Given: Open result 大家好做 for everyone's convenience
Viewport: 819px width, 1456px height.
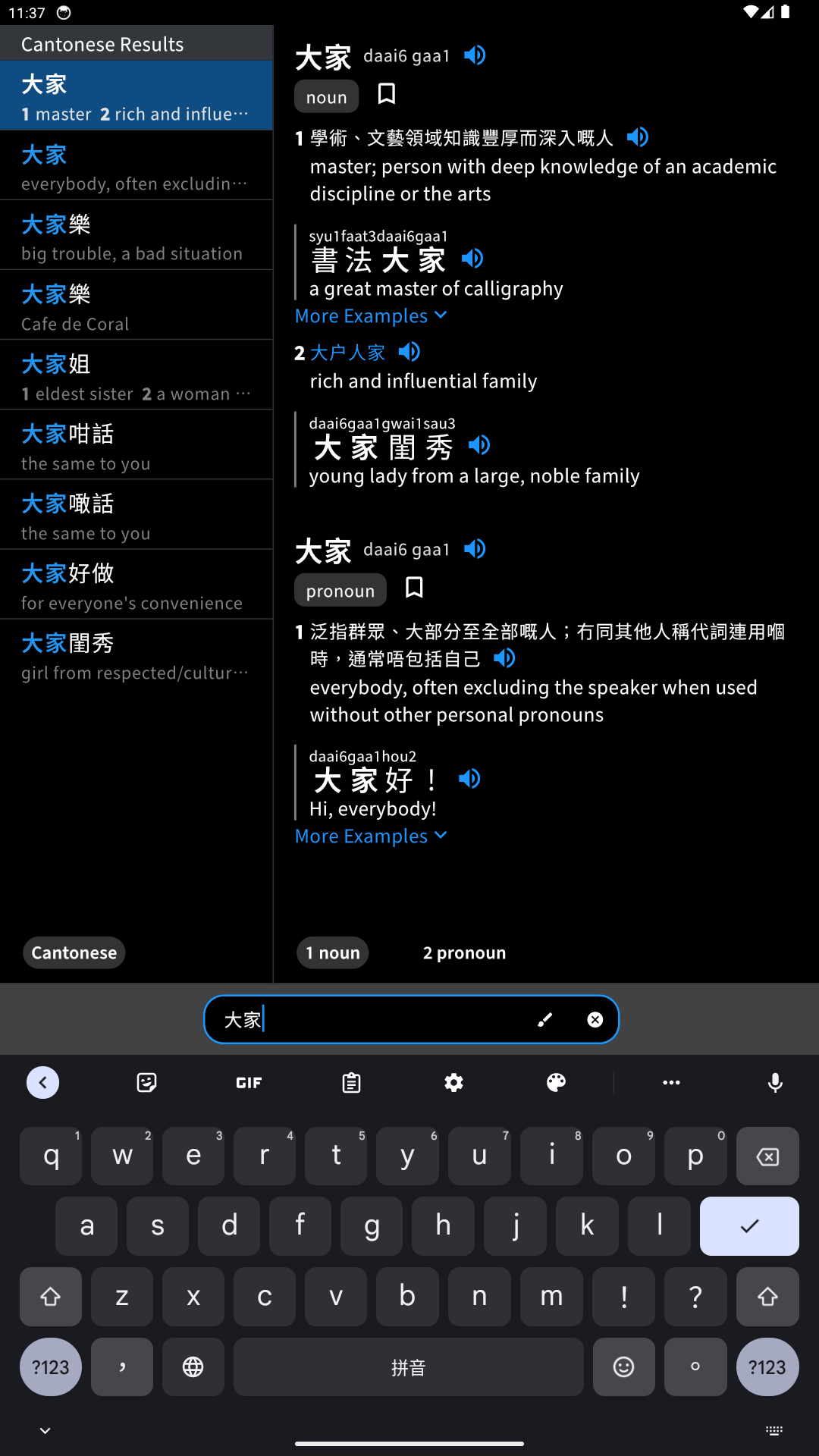Looking at the screenshot, I should click(x=136, y=585).
